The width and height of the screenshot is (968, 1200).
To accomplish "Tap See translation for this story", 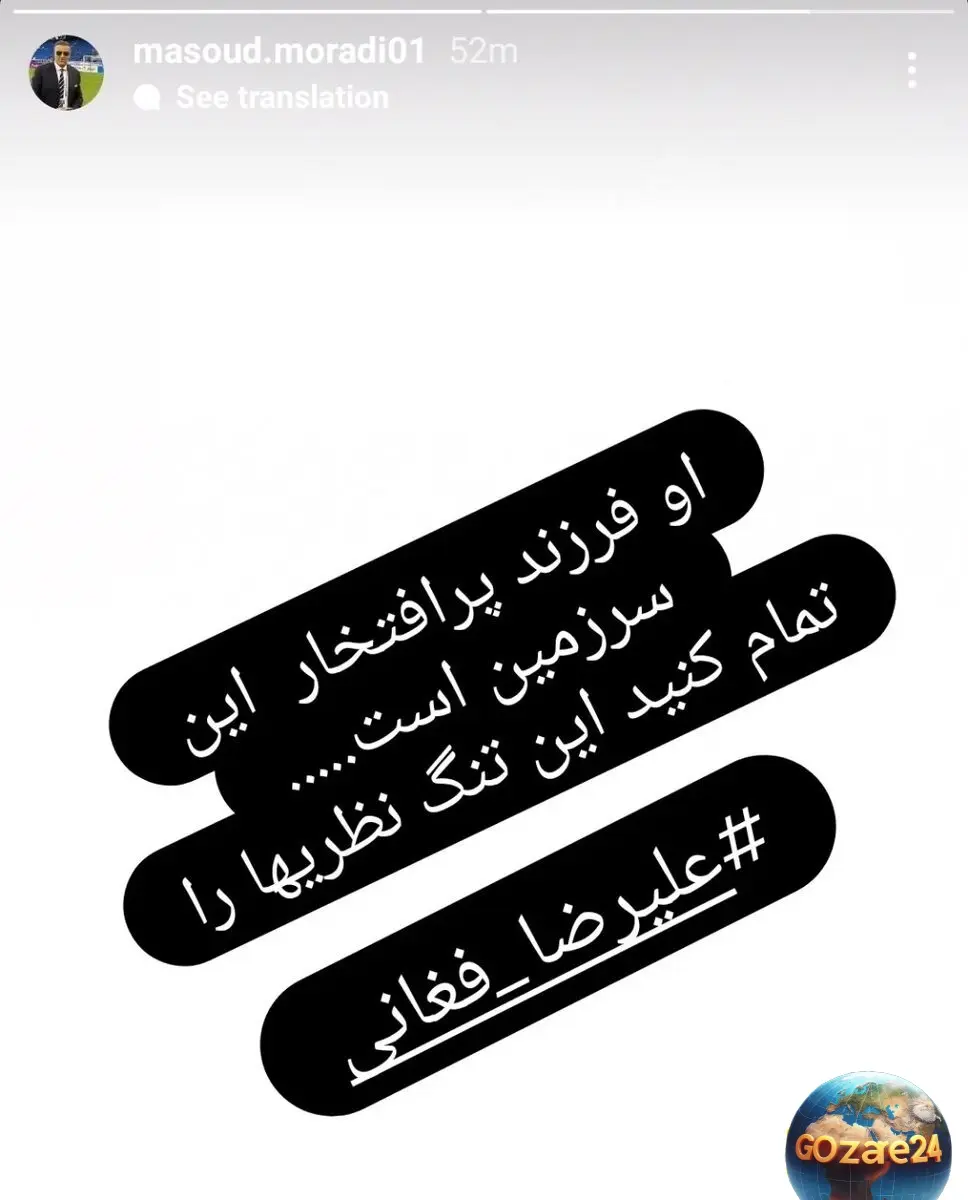I will click(x=281, y=97).
